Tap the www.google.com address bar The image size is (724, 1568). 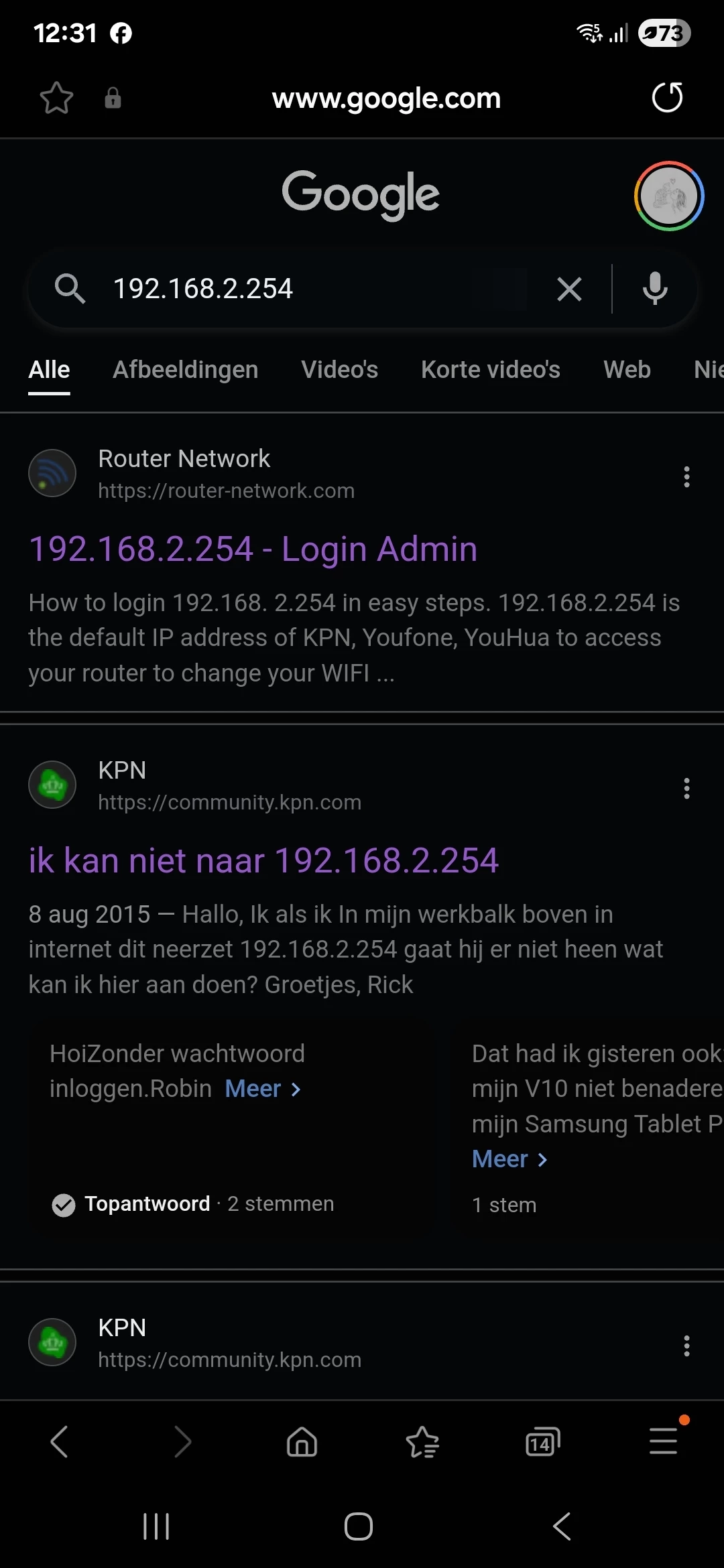tap(386, 99)
